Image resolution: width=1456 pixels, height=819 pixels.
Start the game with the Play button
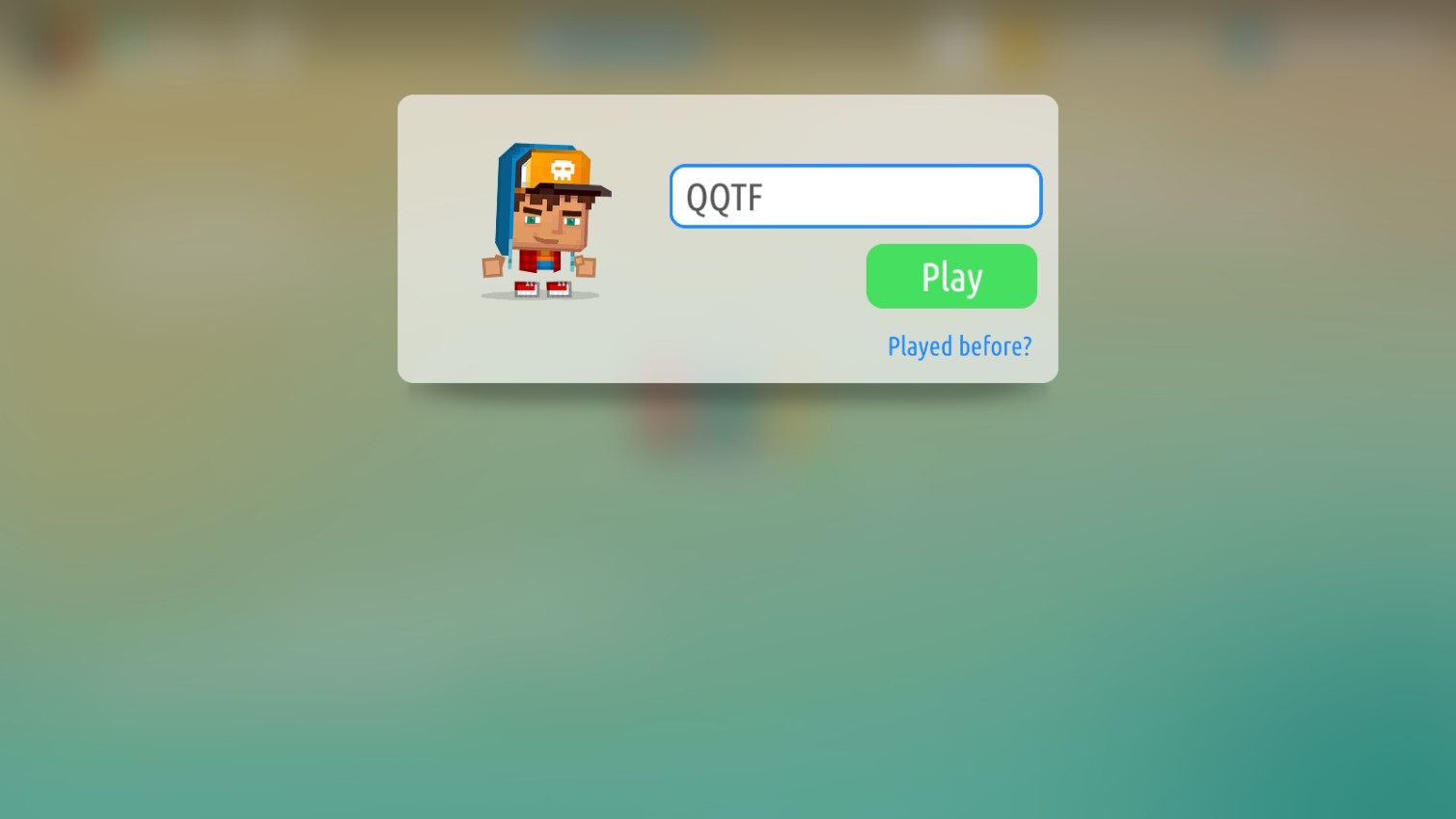[x=951, y=277]
